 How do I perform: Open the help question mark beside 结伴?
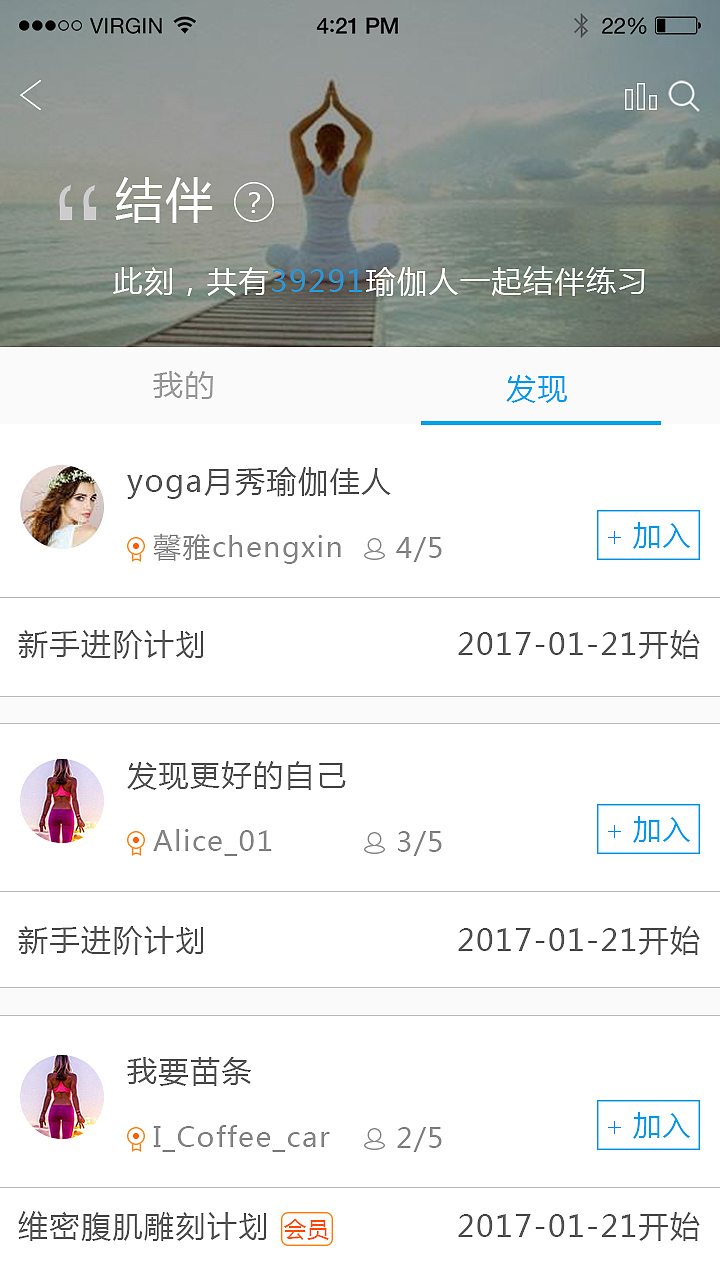[256, 202]
